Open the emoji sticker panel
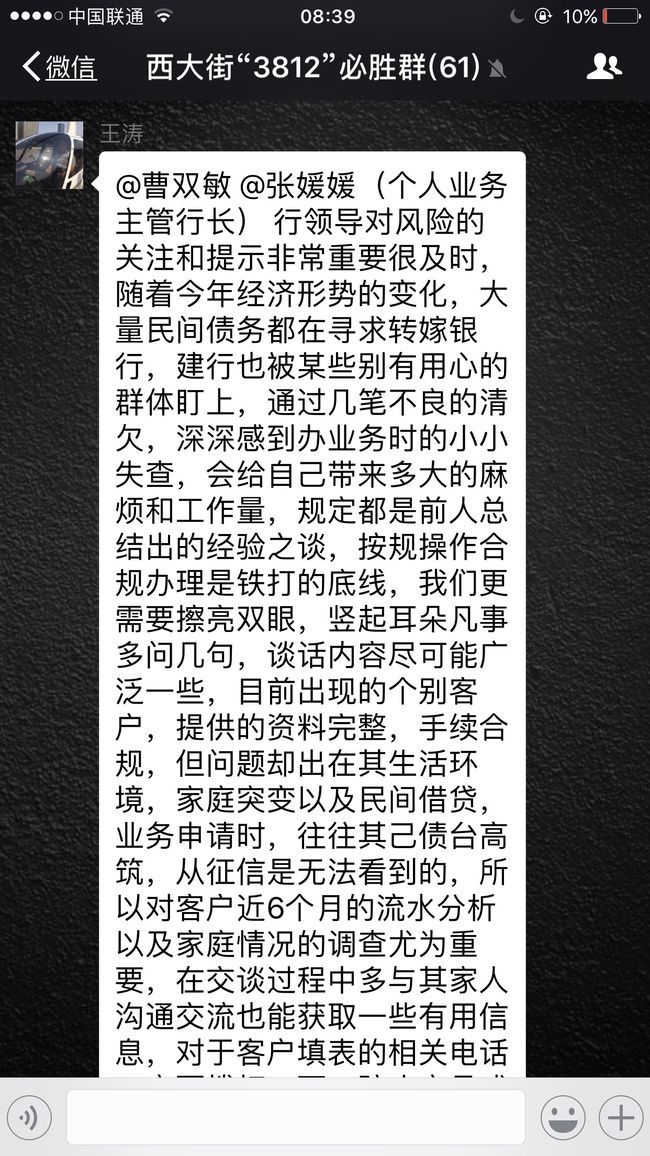This screenshot has height=1156, width=650. (x=563, y=1118)
